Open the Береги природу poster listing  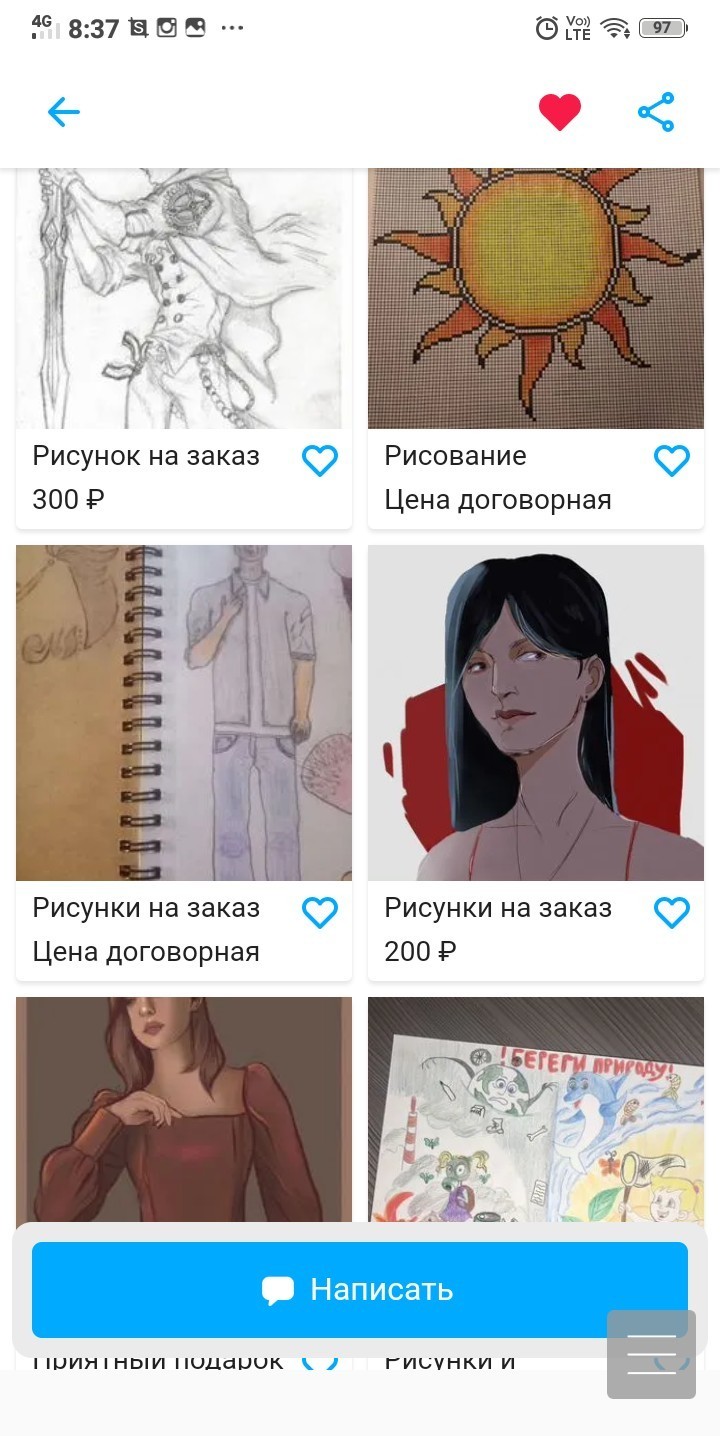[535, 1110]
